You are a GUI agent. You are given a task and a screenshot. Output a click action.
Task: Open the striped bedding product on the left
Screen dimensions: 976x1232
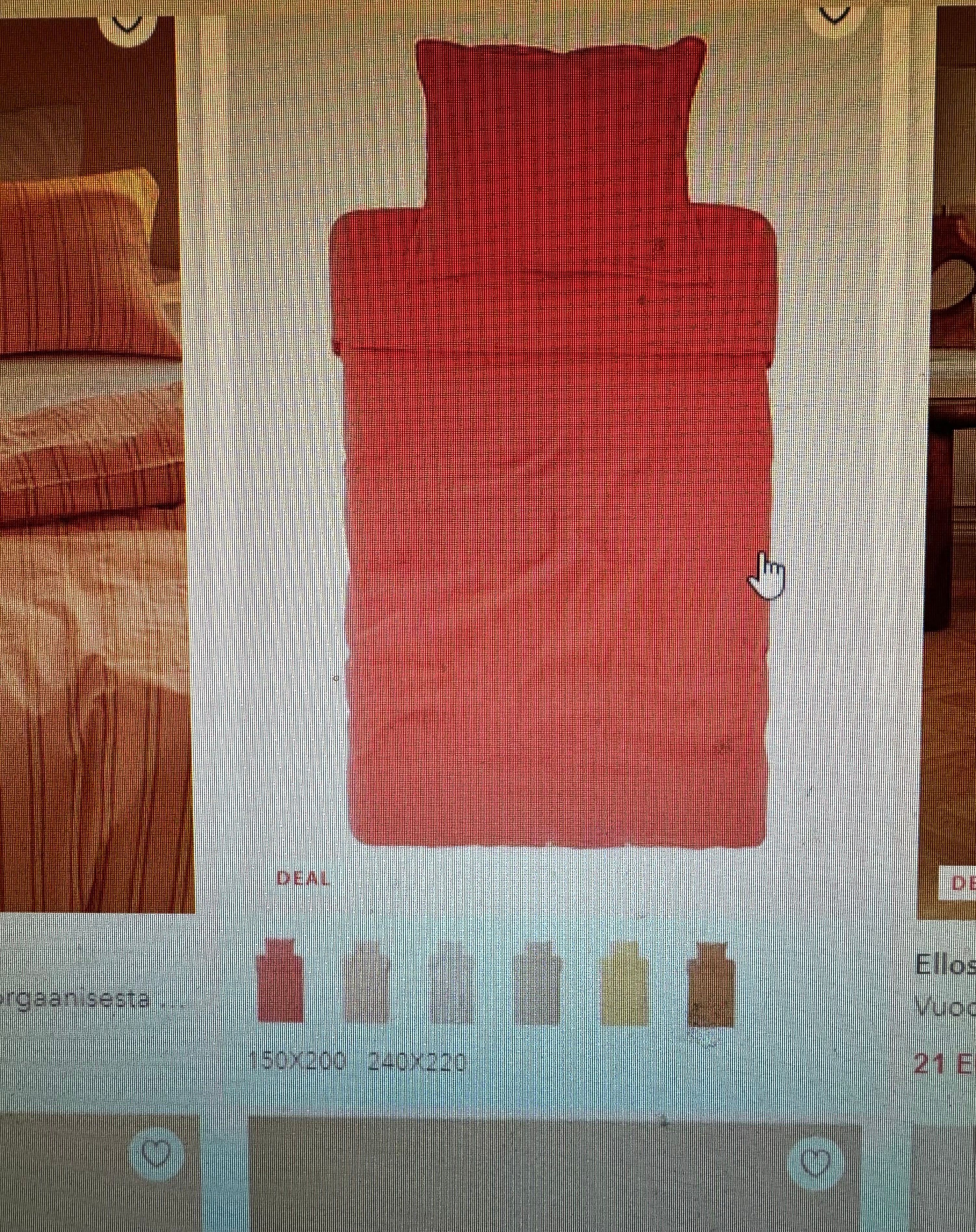[91, 457]
